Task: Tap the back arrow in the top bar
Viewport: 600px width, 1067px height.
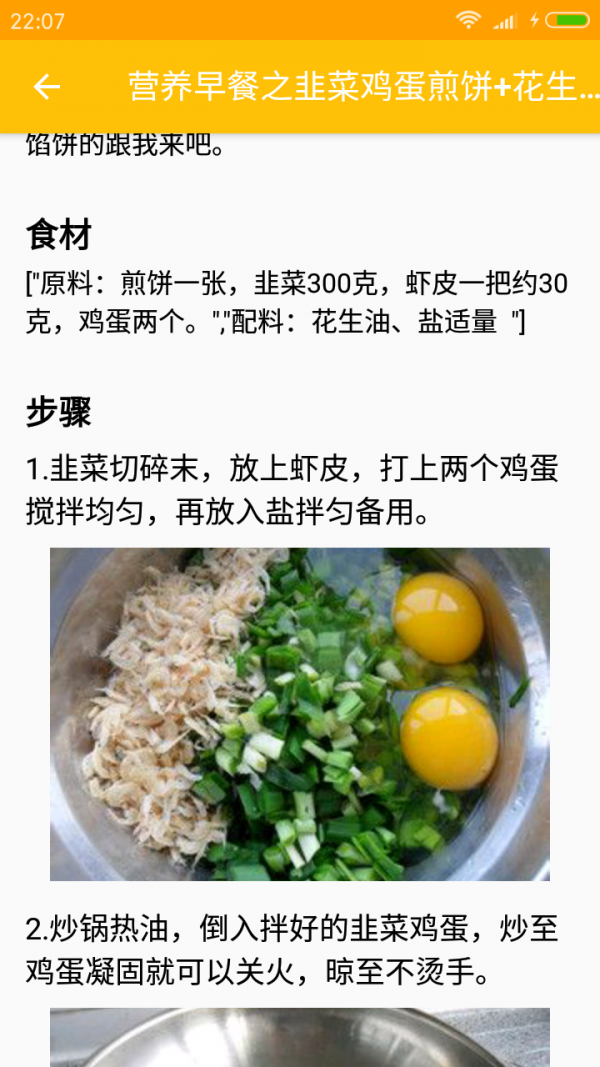Action: [x=47, y=87]
